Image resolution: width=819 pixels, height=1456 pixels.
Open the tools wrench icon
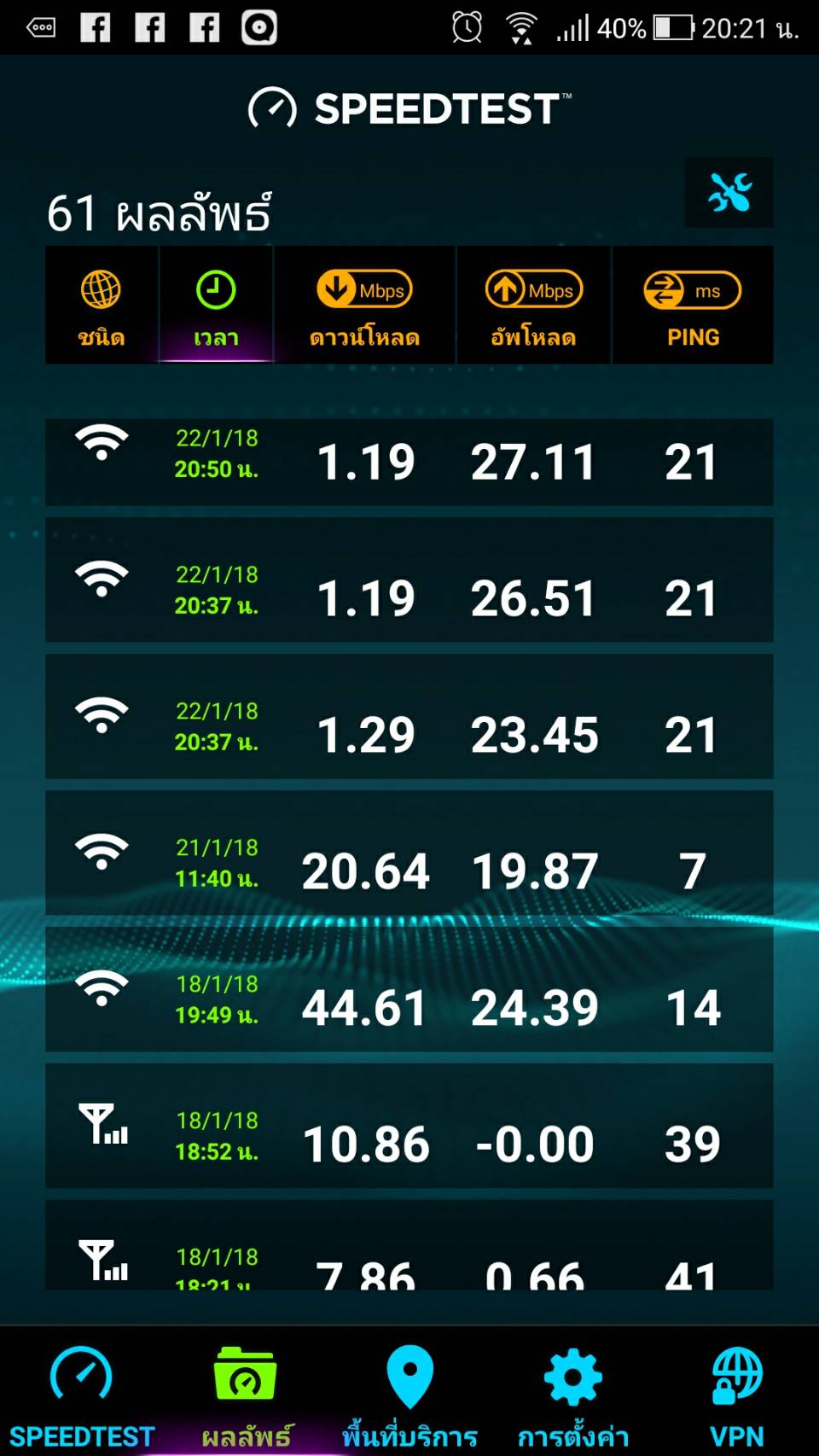tap(729, 192)
